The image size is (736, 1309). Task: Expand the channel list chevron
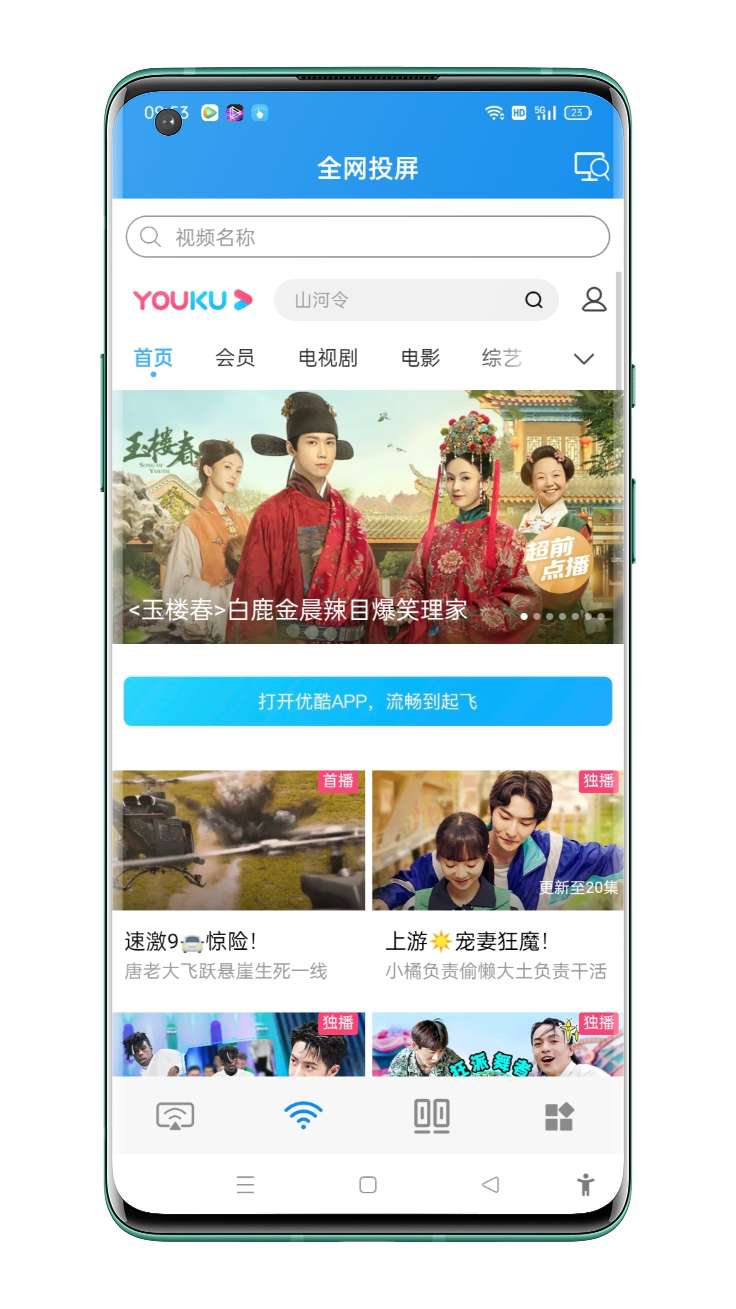pyautogui.click(x=584, y=359)
